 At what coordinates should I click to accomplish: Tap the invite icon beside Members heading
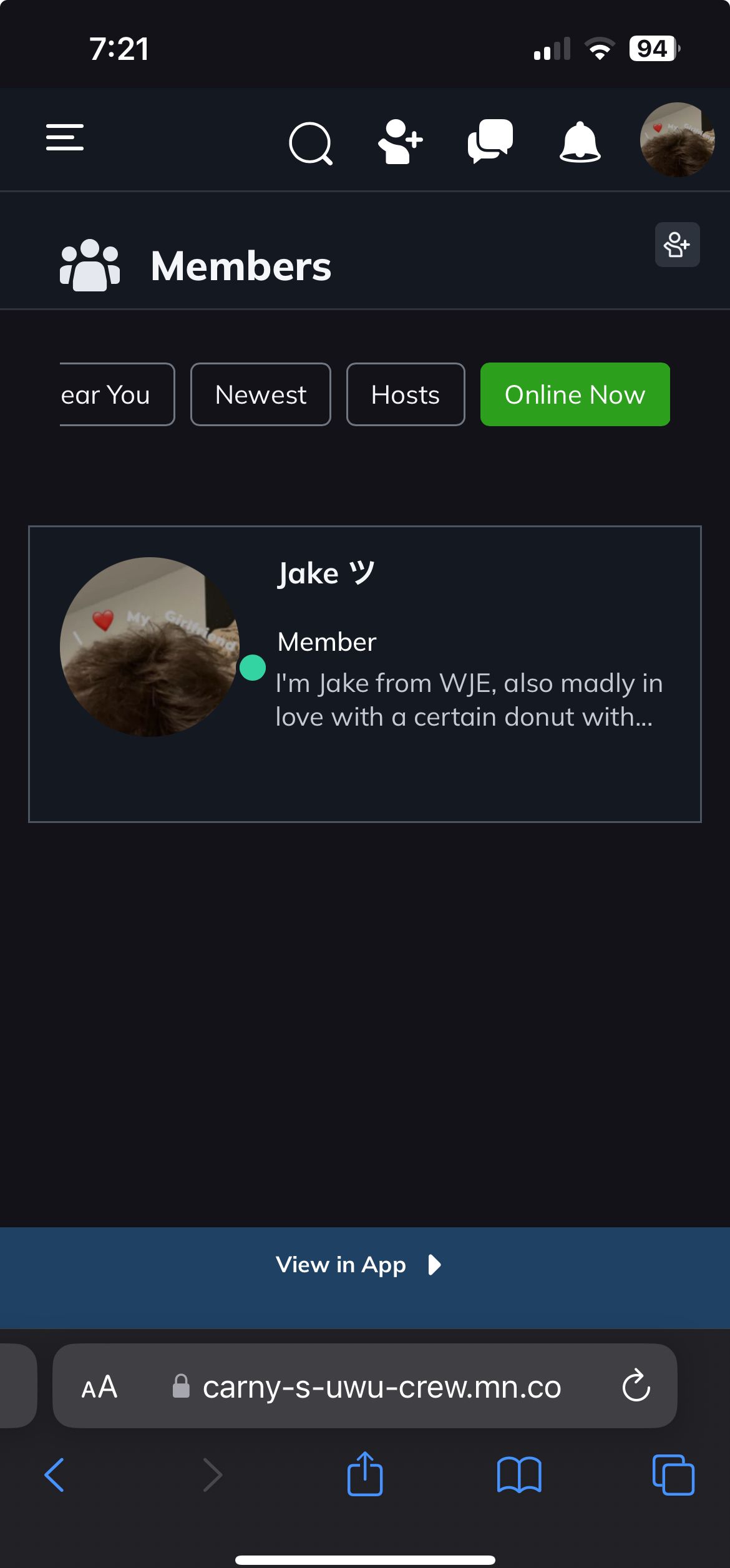pyautogui.click(x=677, y=245)
